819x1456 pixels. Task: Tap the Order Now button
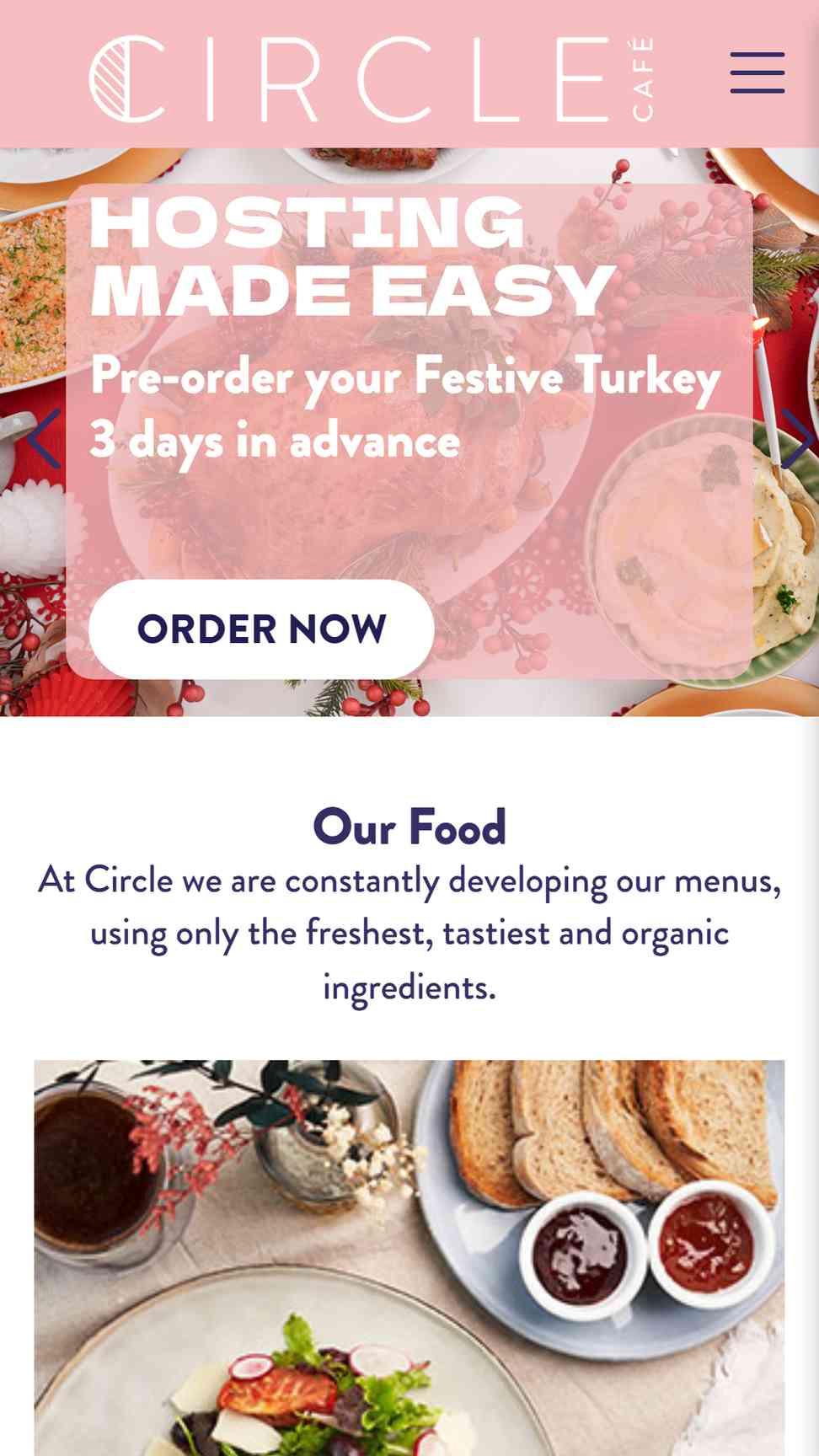[x=261, y=629]
